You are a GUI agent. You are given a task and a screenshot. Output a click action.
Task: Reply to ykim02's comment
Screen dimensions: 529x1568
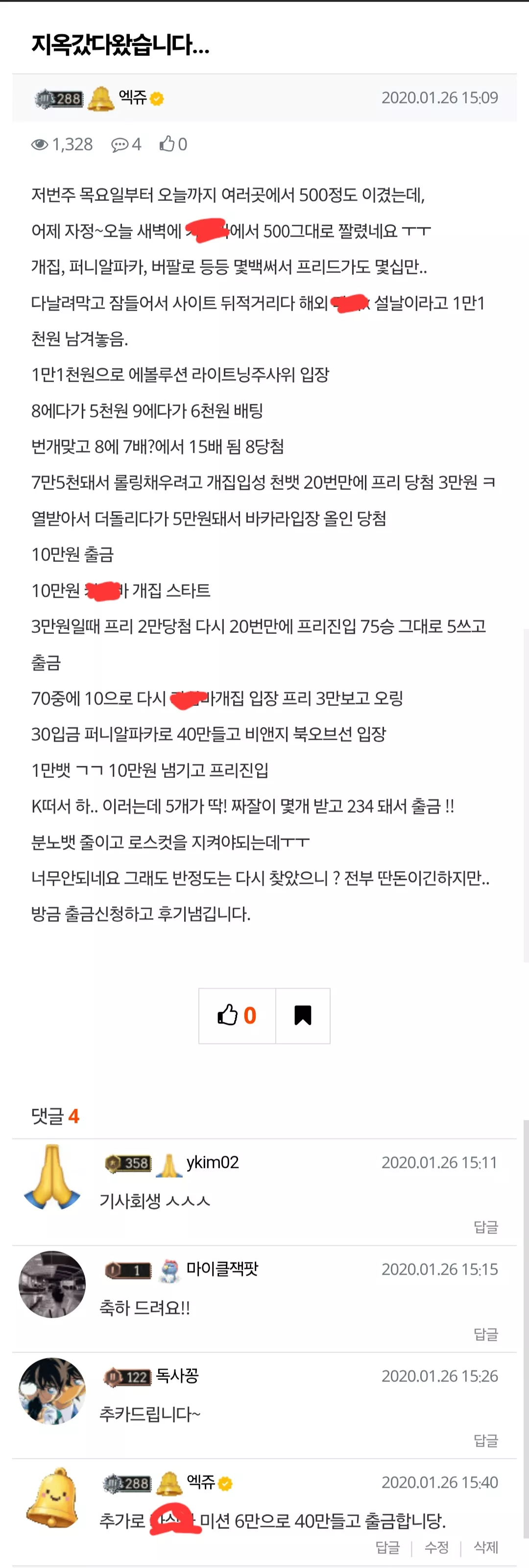point(485,1227)
